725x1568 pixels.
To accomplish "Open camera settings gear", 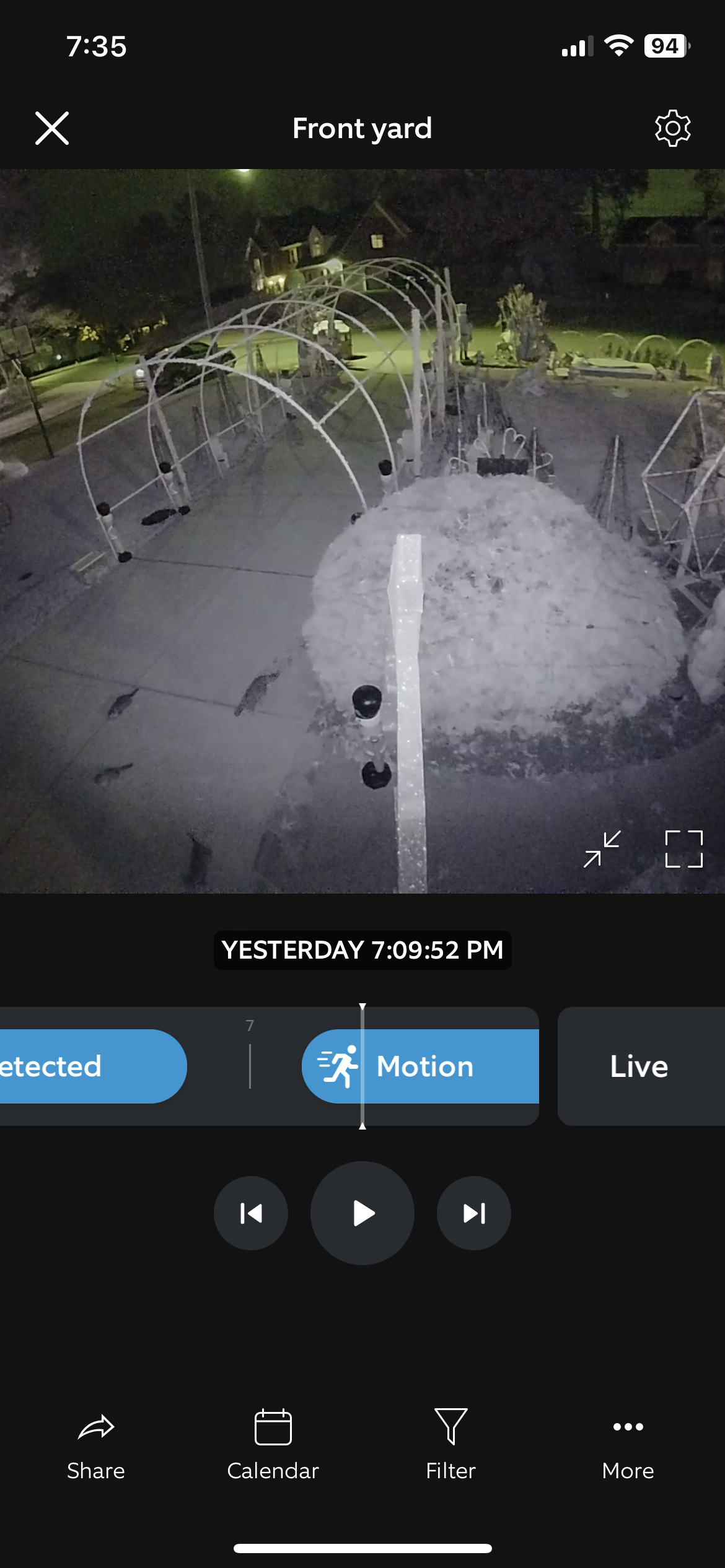I will click(x=672, y=129).
